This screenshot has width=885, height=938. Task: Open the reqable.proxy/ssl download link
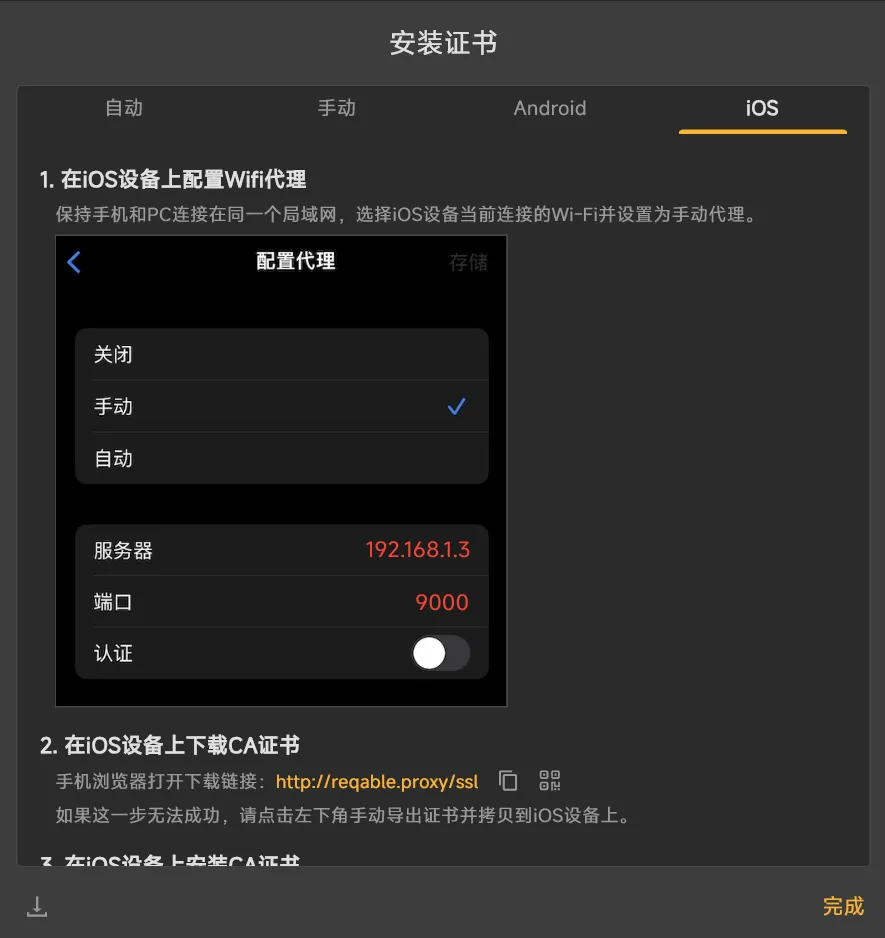[x=377, y=781]
